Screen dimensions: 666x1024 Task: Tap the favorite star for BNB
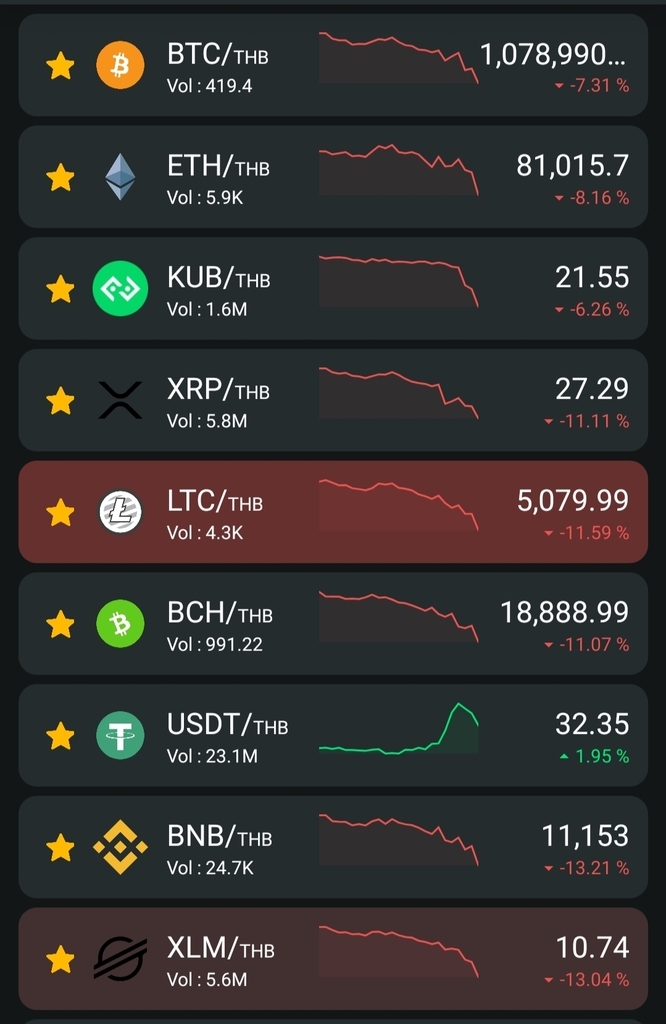click(x=61, y=850)
